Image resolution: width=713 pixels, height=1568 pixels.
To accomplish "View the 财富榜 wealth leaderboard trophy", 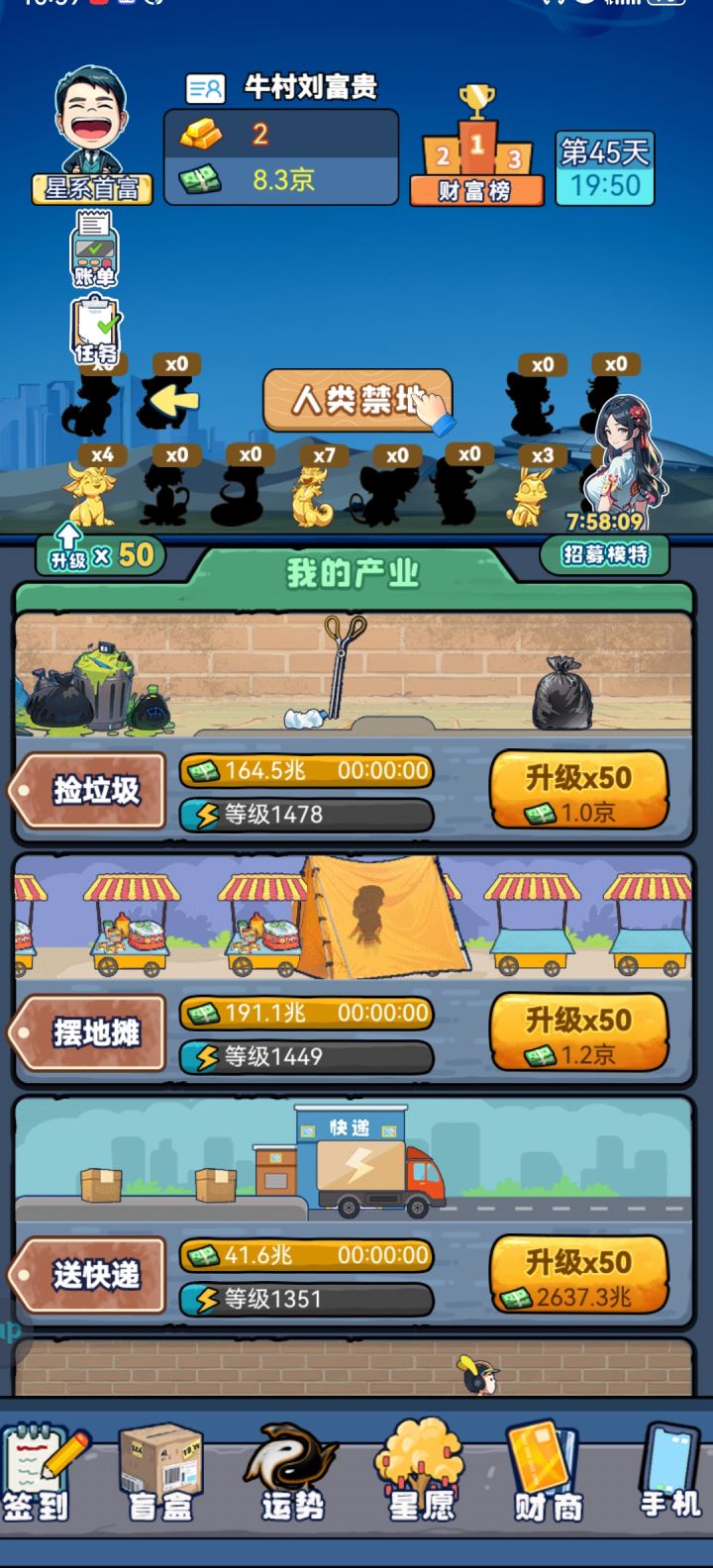I will pyautogui.click(x=478, y=148).
